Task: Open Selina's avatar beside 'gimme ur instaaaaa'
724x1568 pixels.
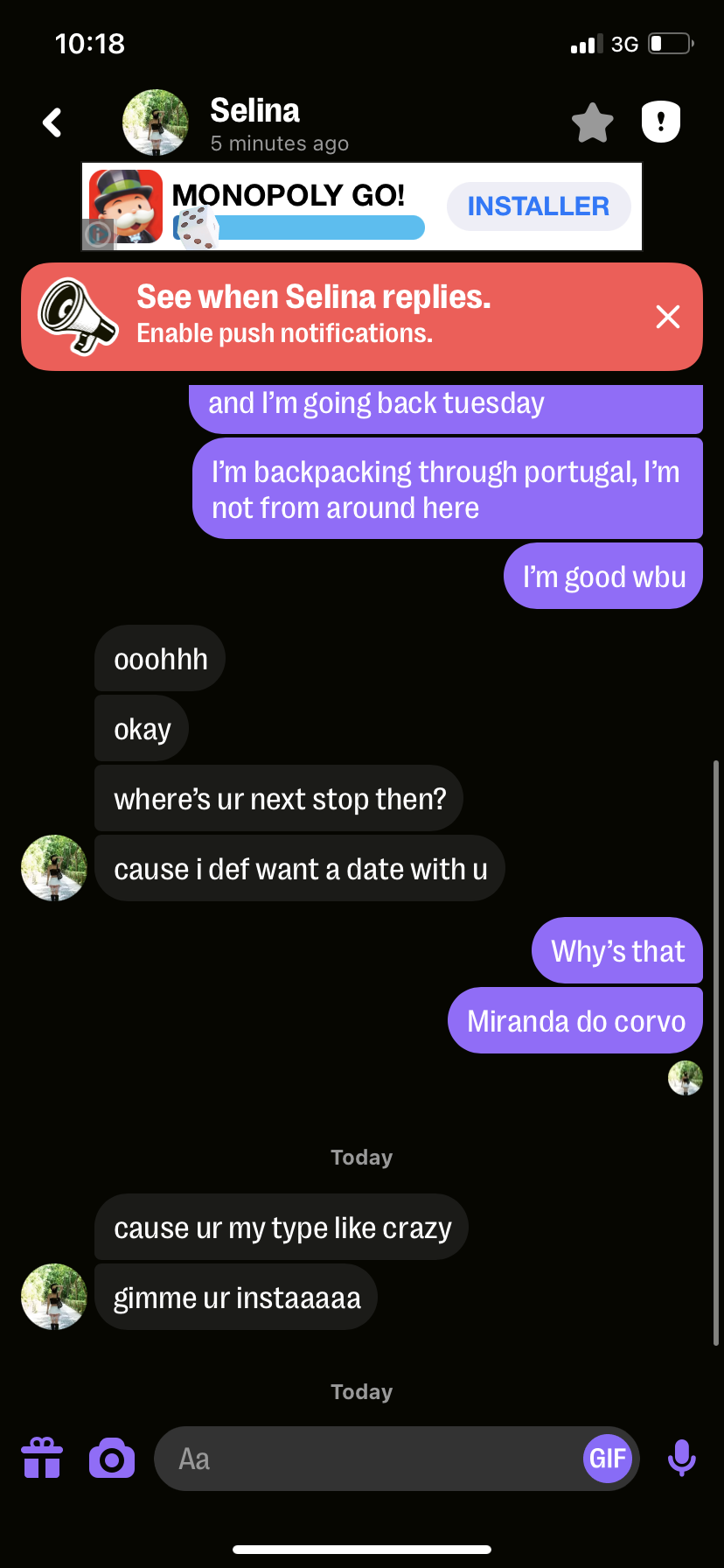Action: (x=54, y=1297)
